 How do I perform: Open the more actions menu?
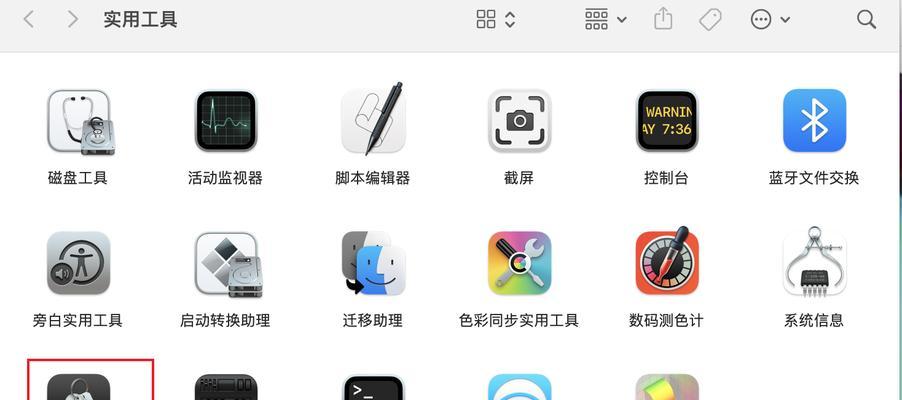pos(770,19)
